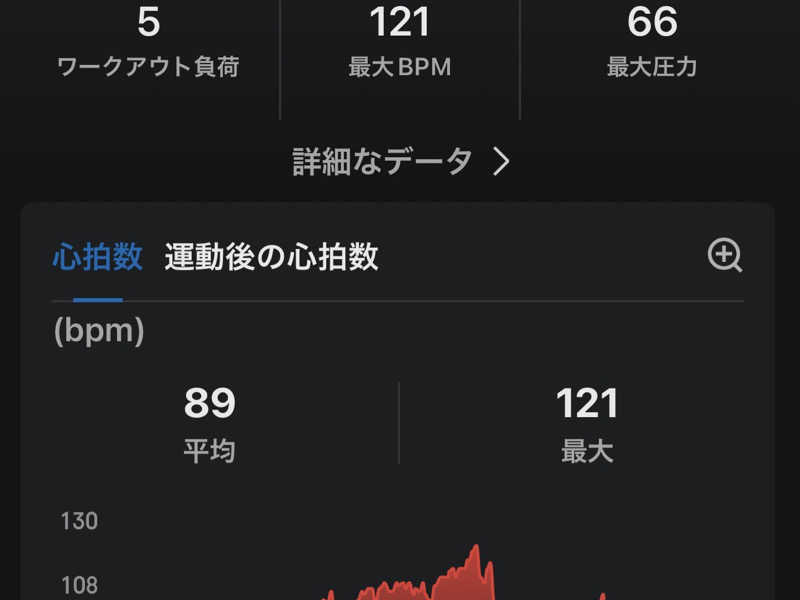Open 詳細なデータ detailed data
The height and width of the screenshot is (600, 800).
(400, 161)
